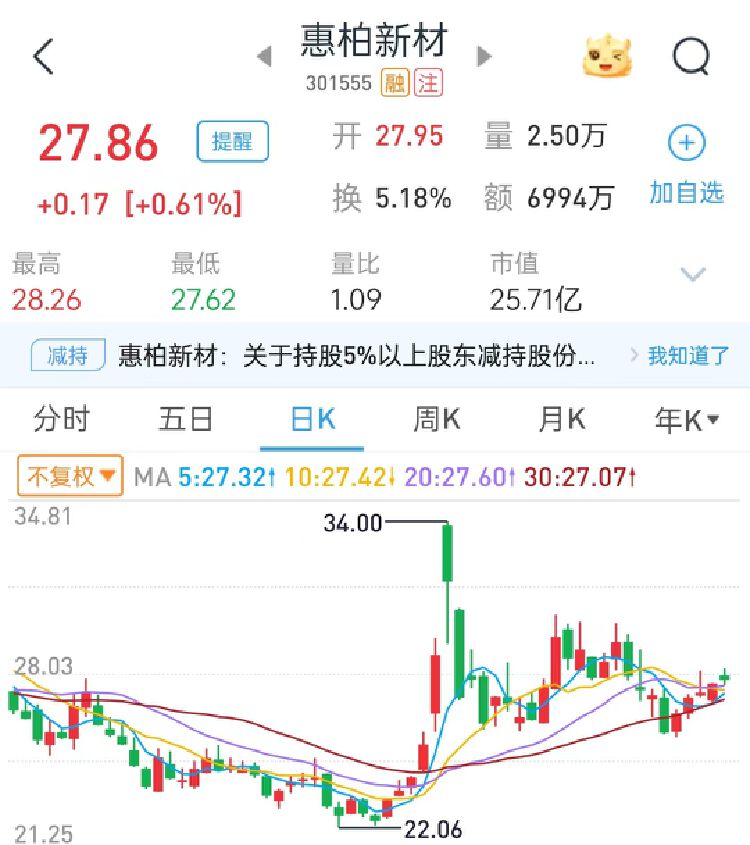Open the 不复权 adjustment dropdown
This screenshot has width=750, height=845.
(x=70, y=477)
